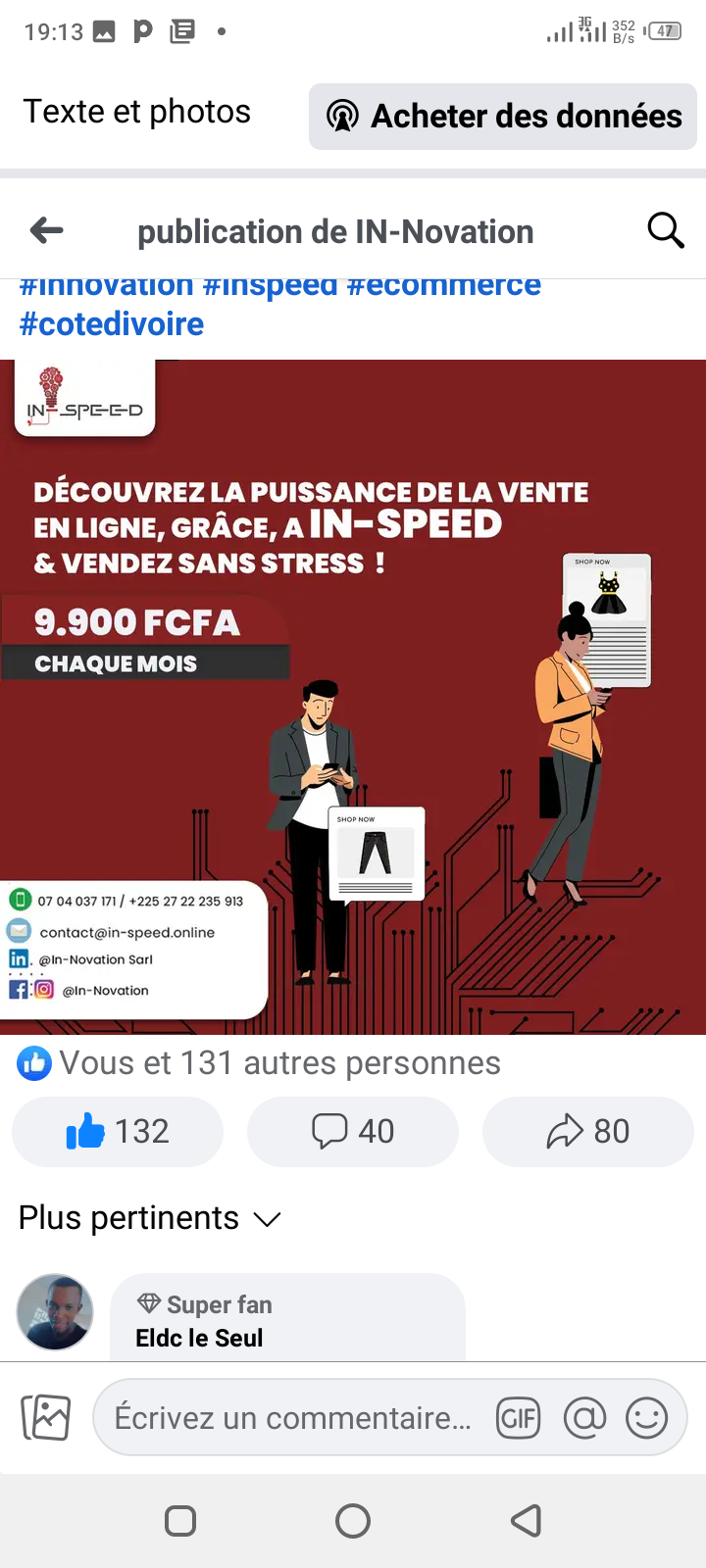
Task: Open the IN-SPEED post image
Action: click(x=353, y=697)
